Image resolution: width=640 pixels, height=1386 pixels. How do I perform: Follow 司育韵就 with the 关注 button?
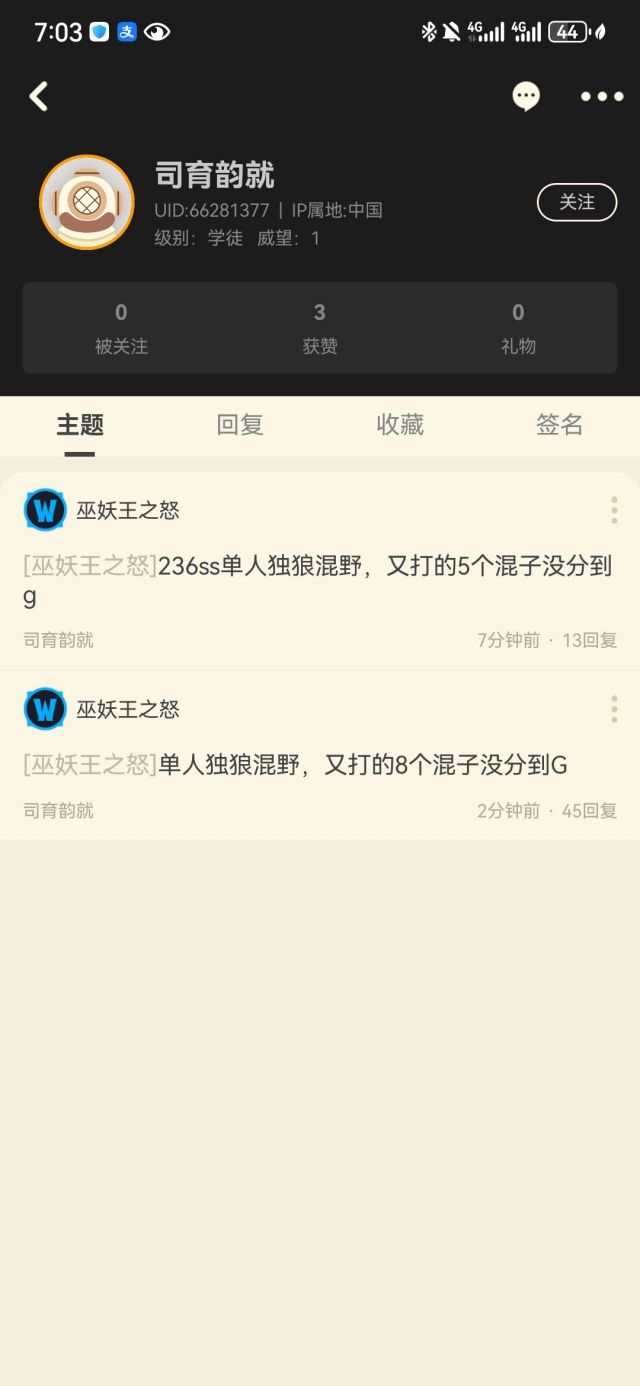tap(577, 202)
